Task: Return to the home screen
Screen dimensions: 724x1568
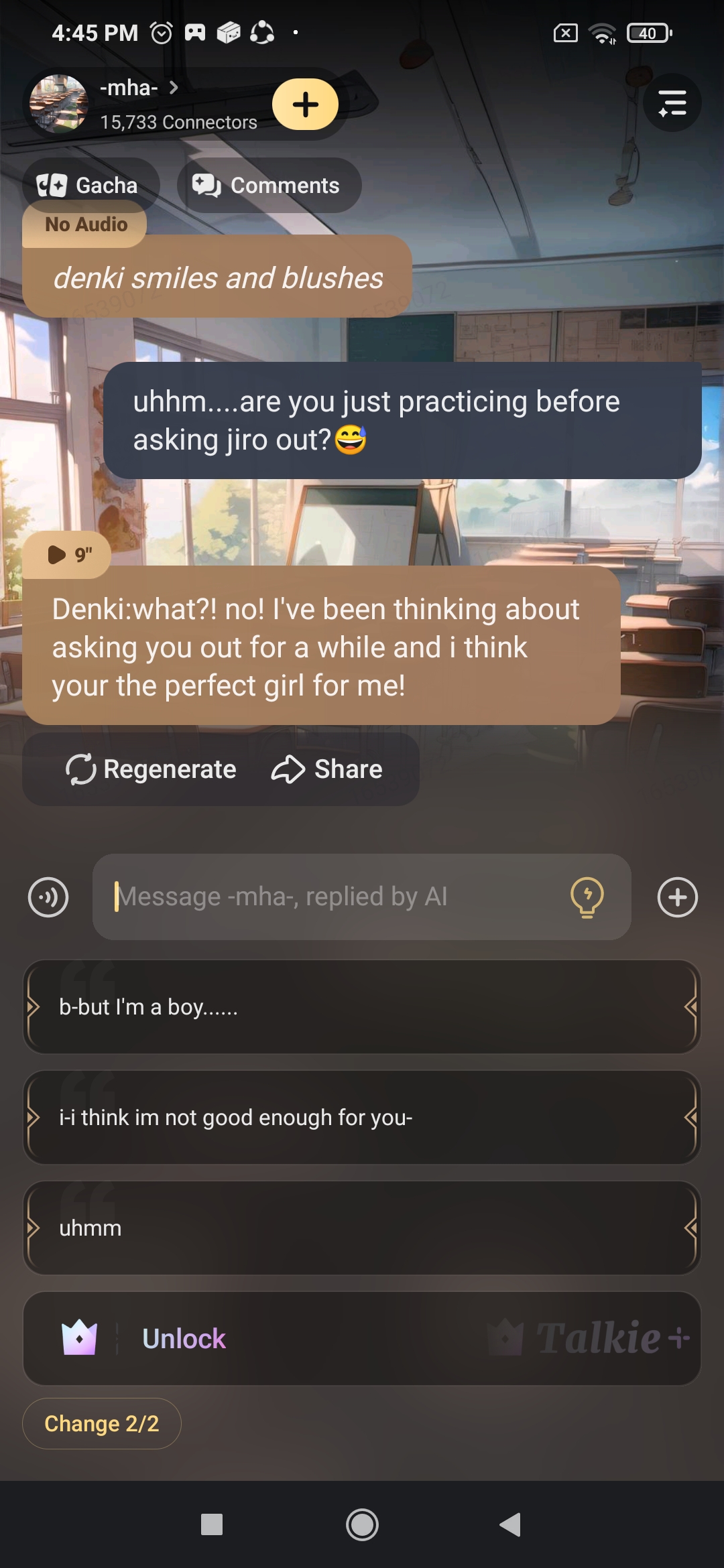Action: click(x=362, y=1524)
